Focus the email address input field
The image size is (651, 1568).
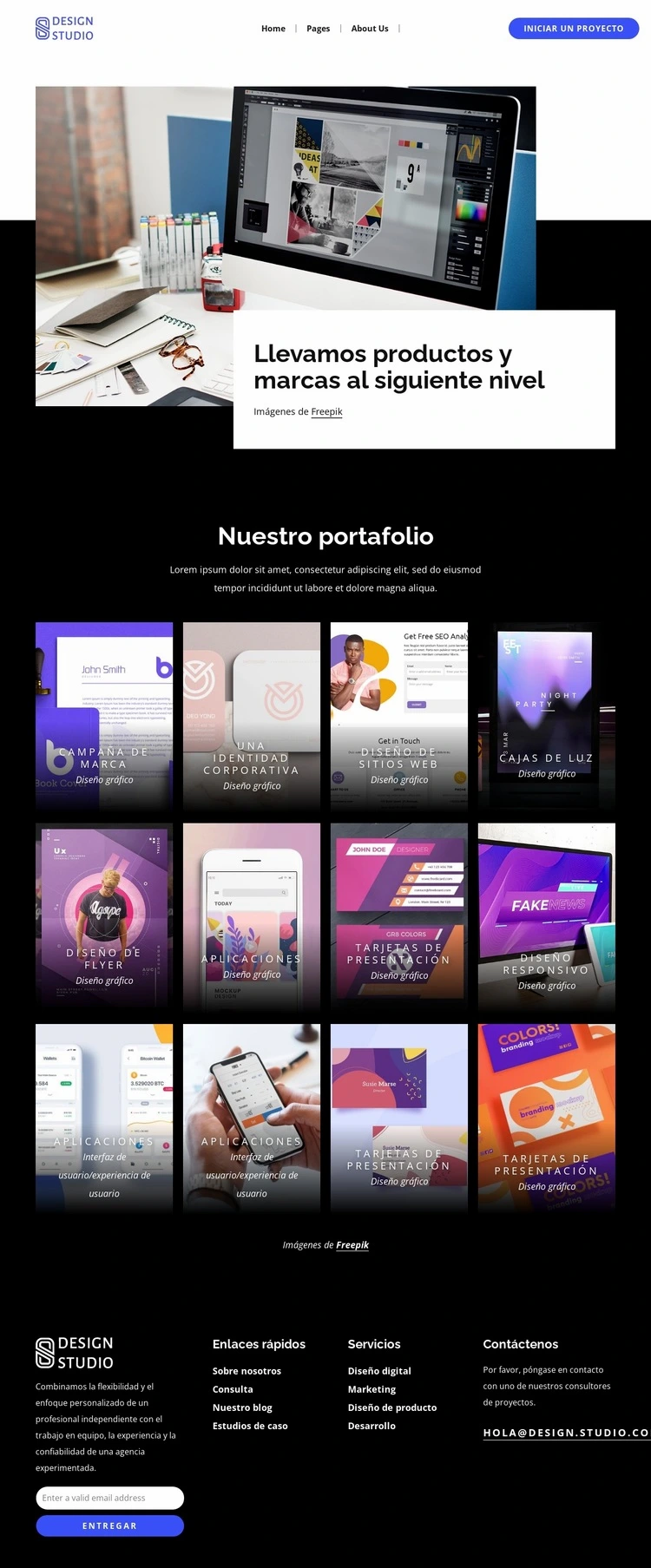pos(109,1498)
